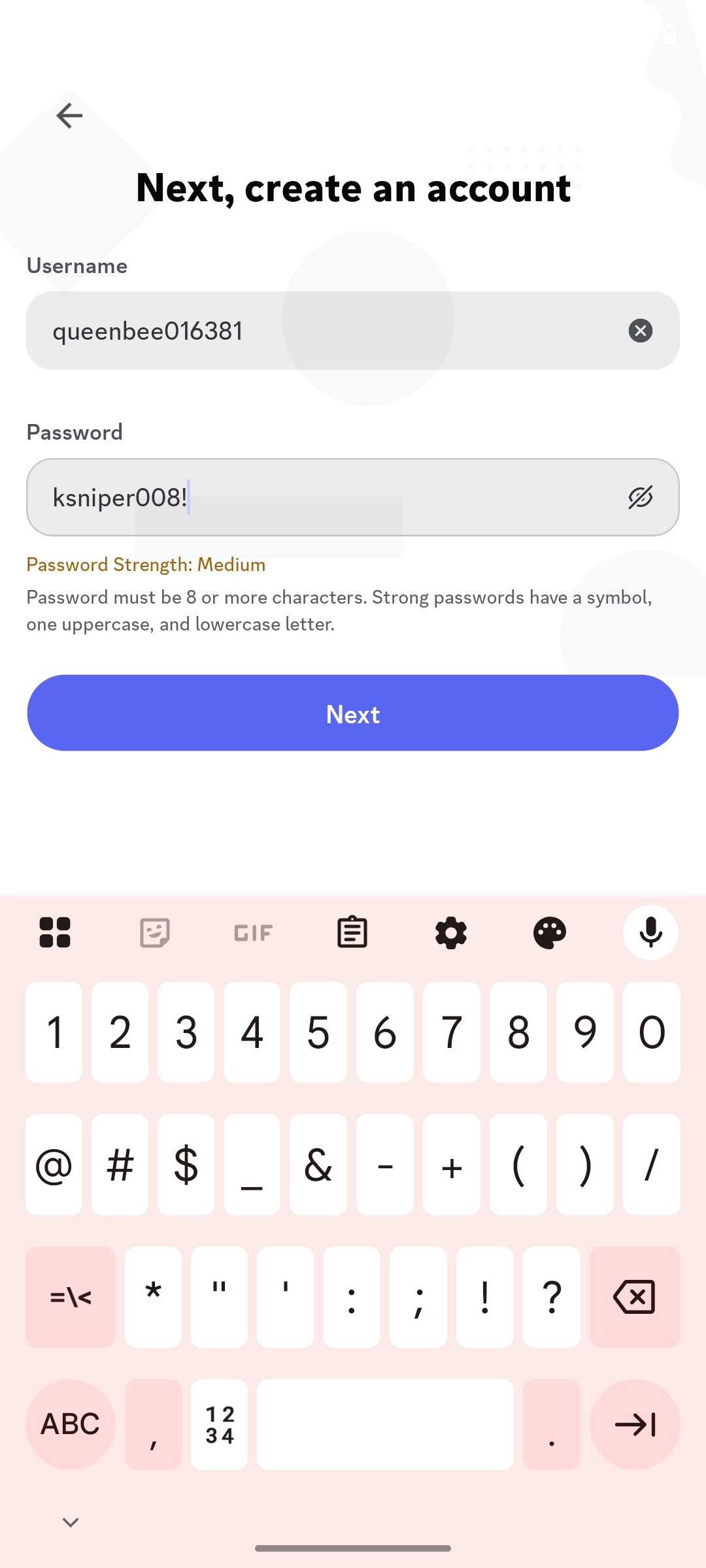706x1568 pixels.
Task: Open keyboard clipboard
Action: click(352, 932)
